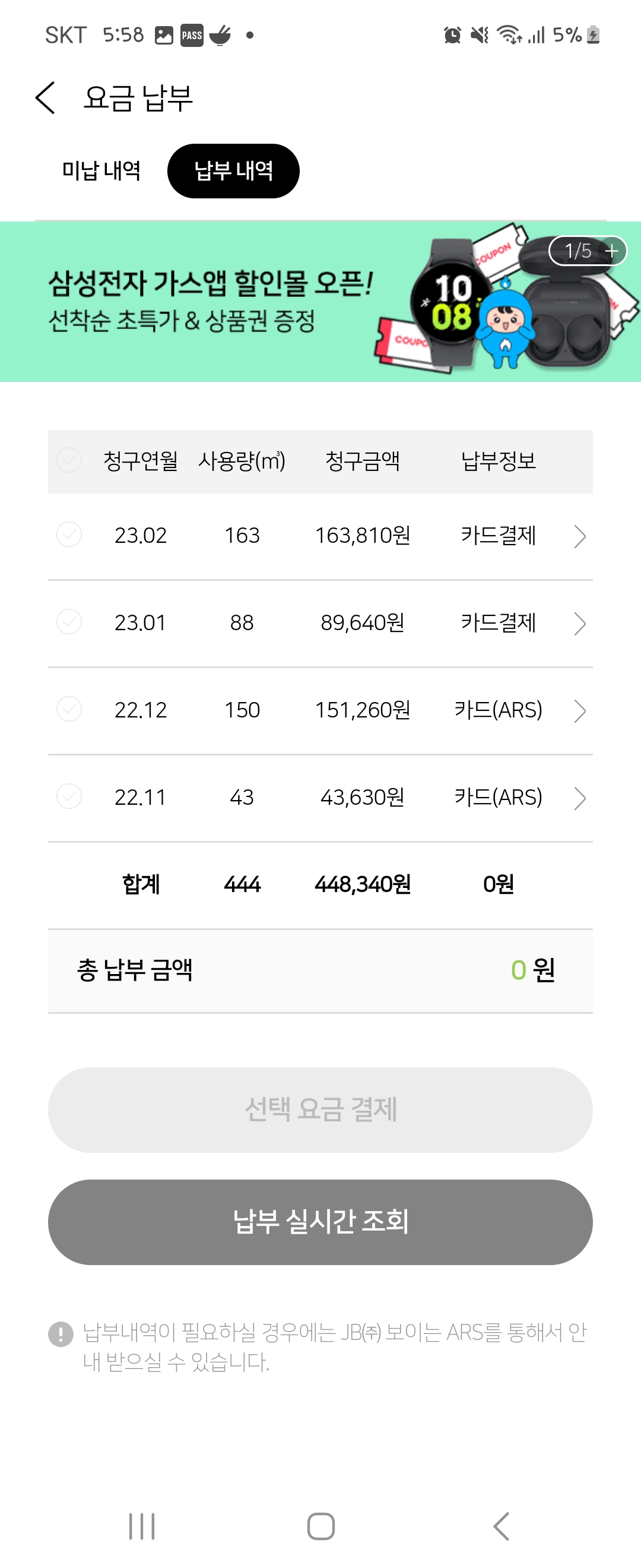Image resolution: width=641 pixels, height=1568 pixels.
Task: Open details of the 163,810원 payment chevron
Action: pyautogui.click(x=580, y=536)
